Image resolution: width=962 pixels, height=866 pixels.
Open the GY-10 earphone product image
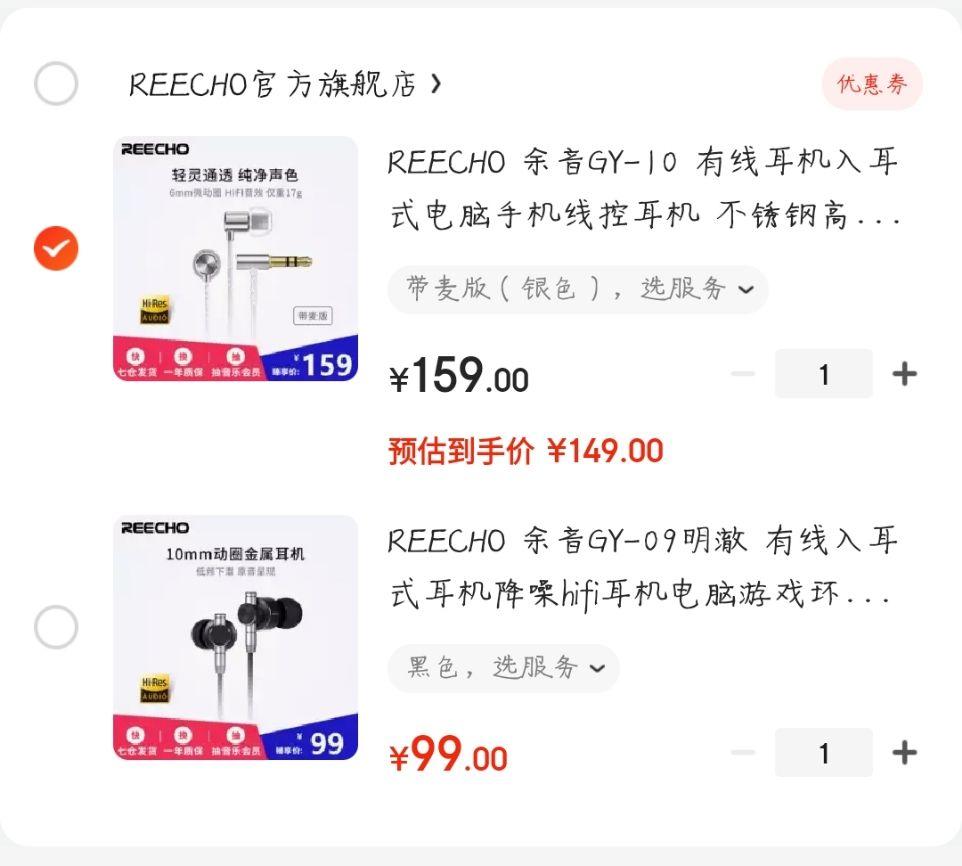coord(235,258)
